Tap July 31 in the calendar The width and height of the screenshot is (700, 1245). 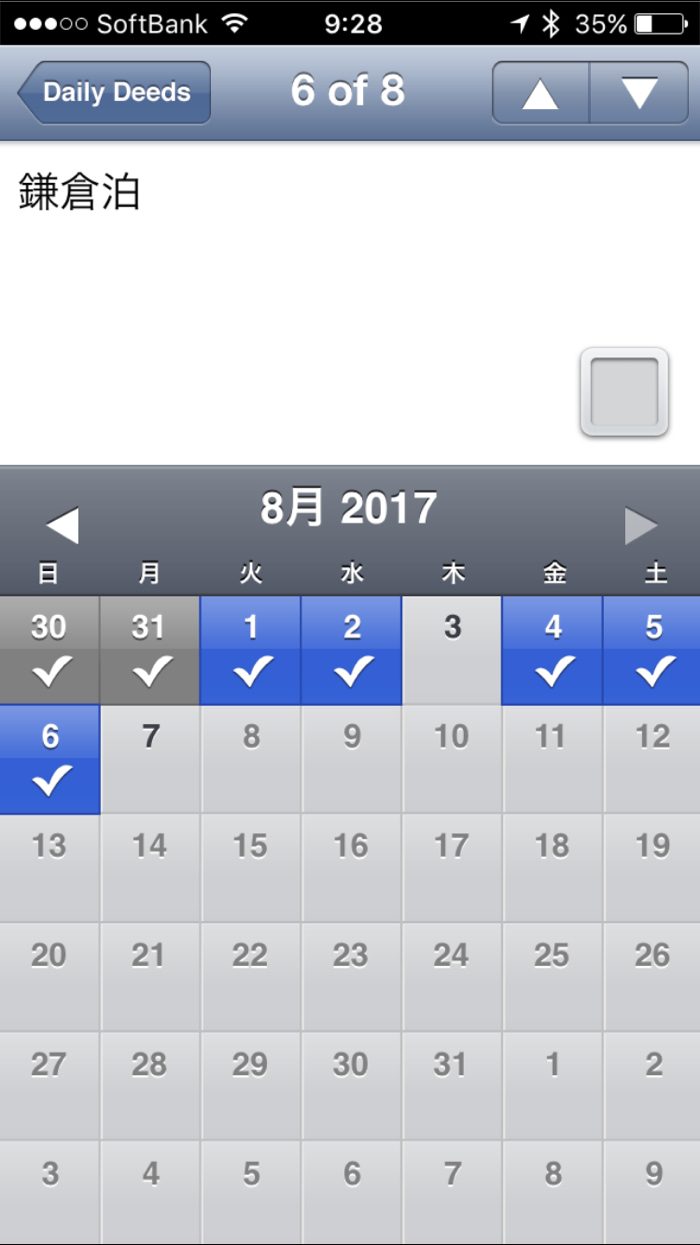(150, 650)
